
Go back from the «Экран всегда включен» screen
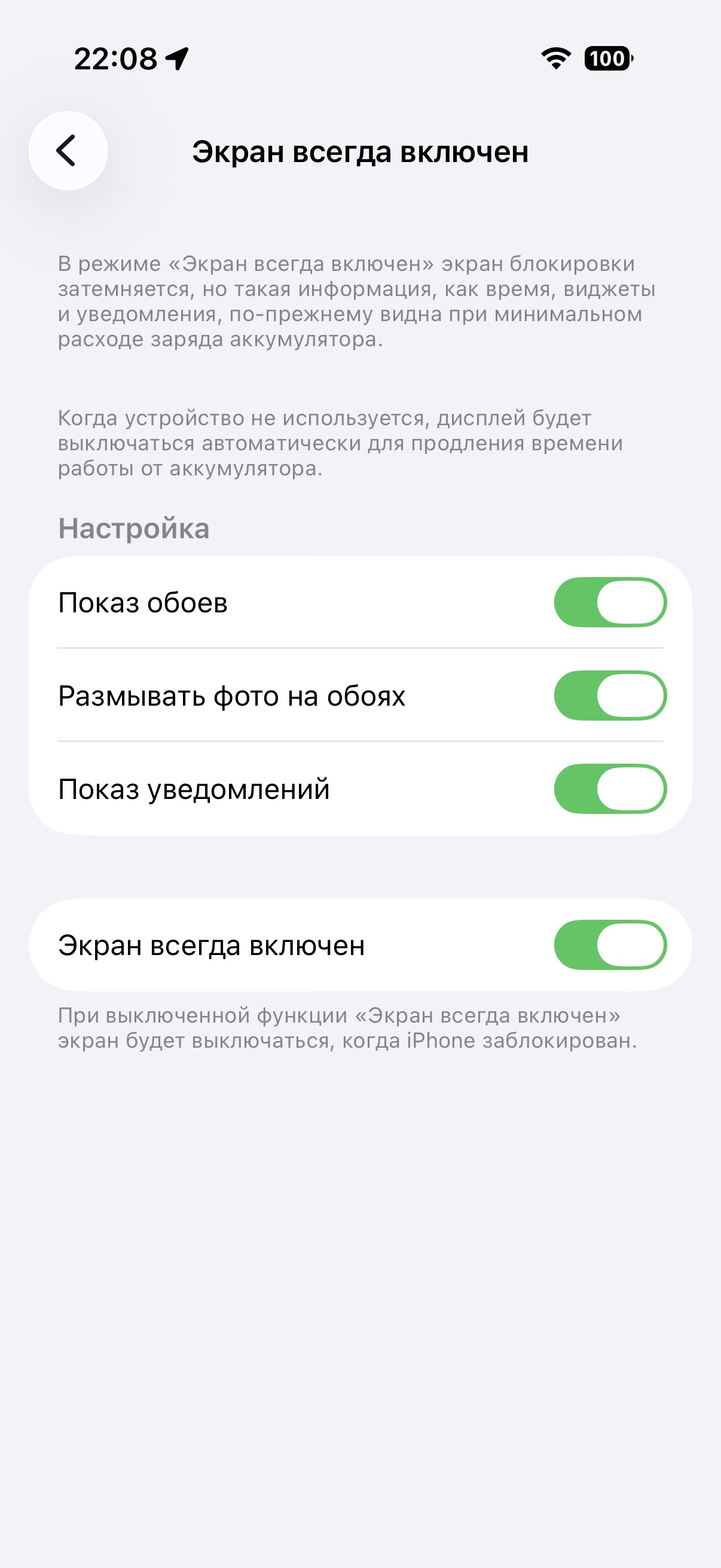pyautogui.click(x=68, y=151)
